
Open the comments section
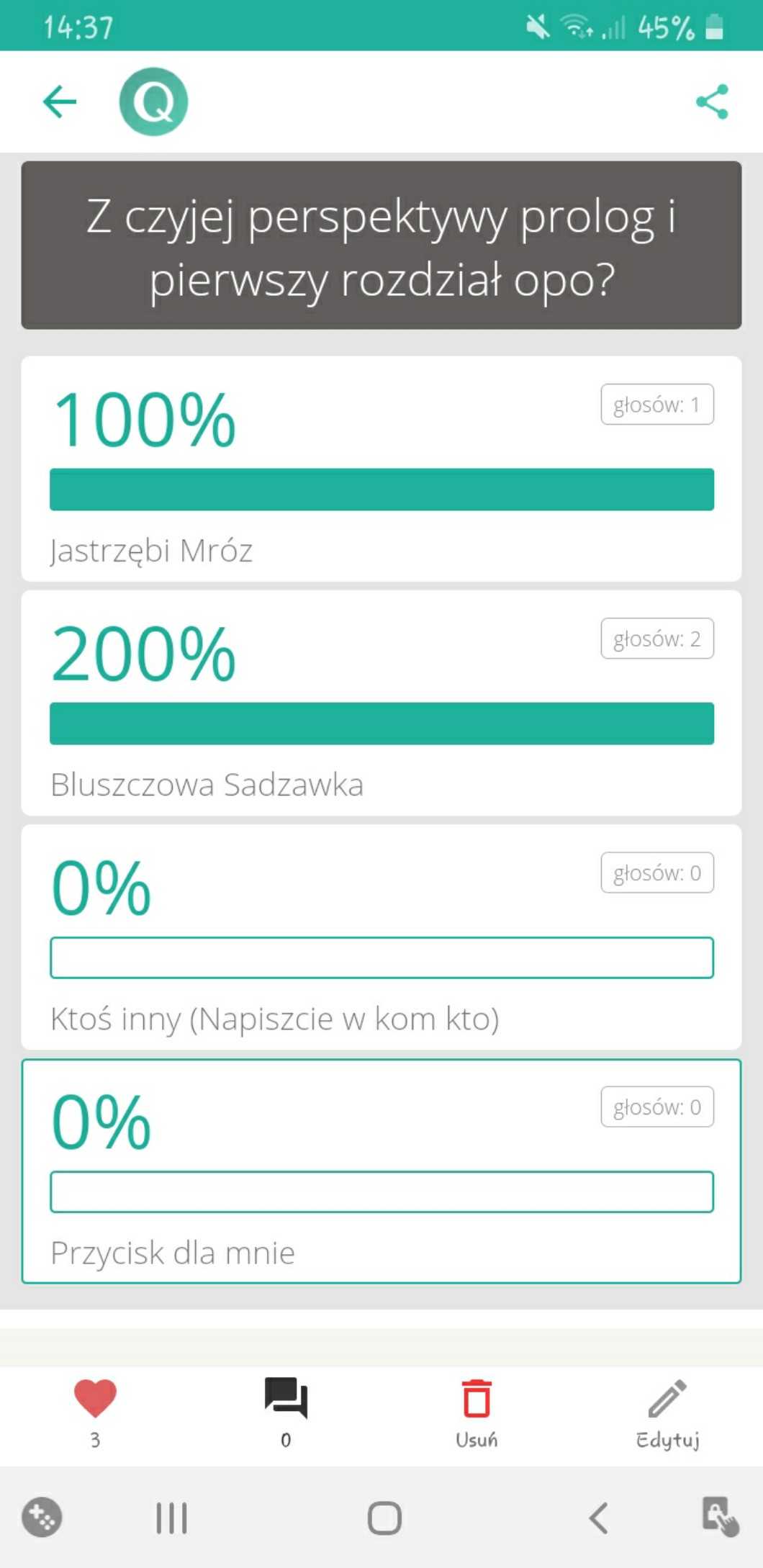[286, 1400]
